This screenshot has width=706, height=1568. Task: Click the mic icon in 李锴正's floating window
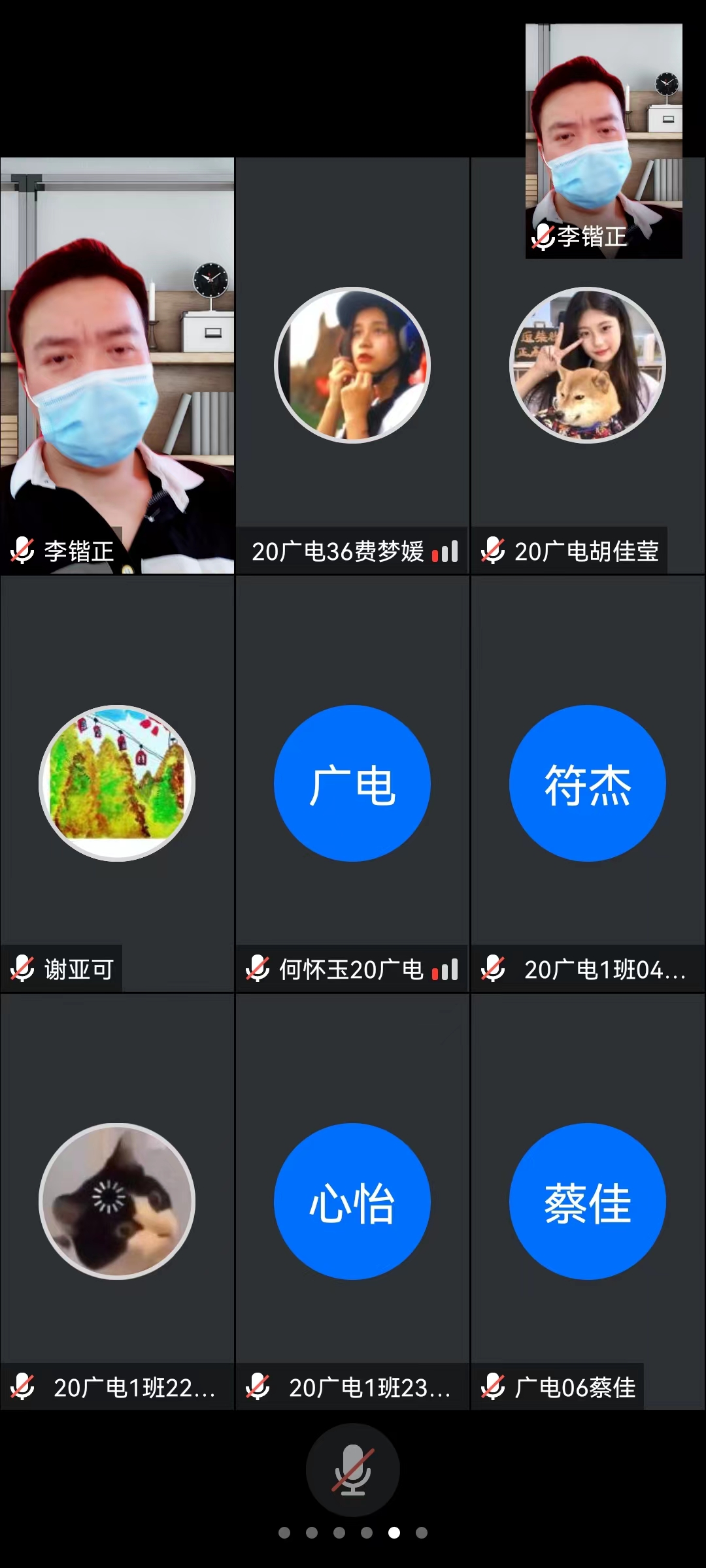pyautogui.click(x=543, y=238)
